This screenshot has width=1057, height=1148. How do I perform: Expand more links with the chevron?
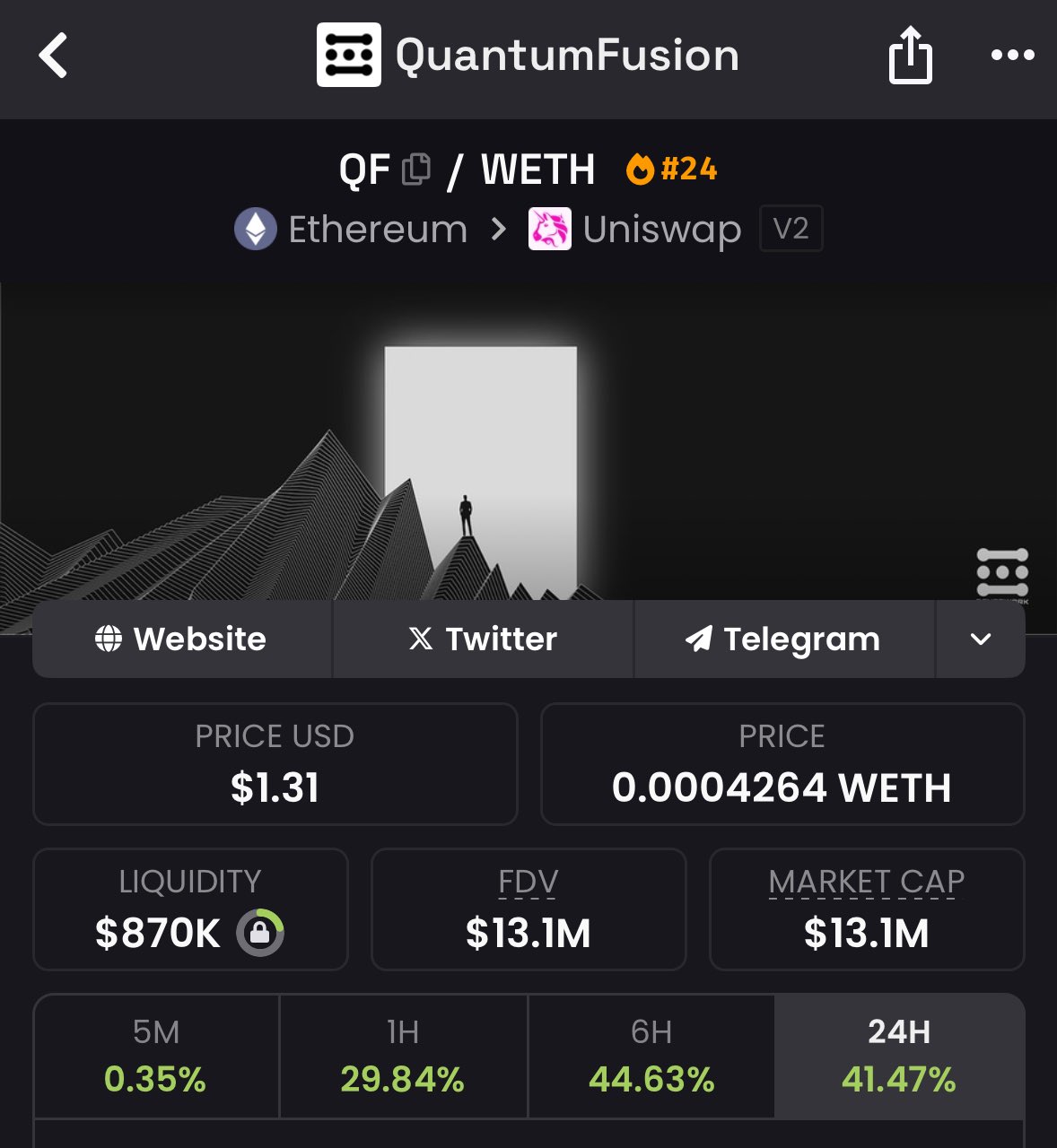pyautogui.click(x=981, y=639)
